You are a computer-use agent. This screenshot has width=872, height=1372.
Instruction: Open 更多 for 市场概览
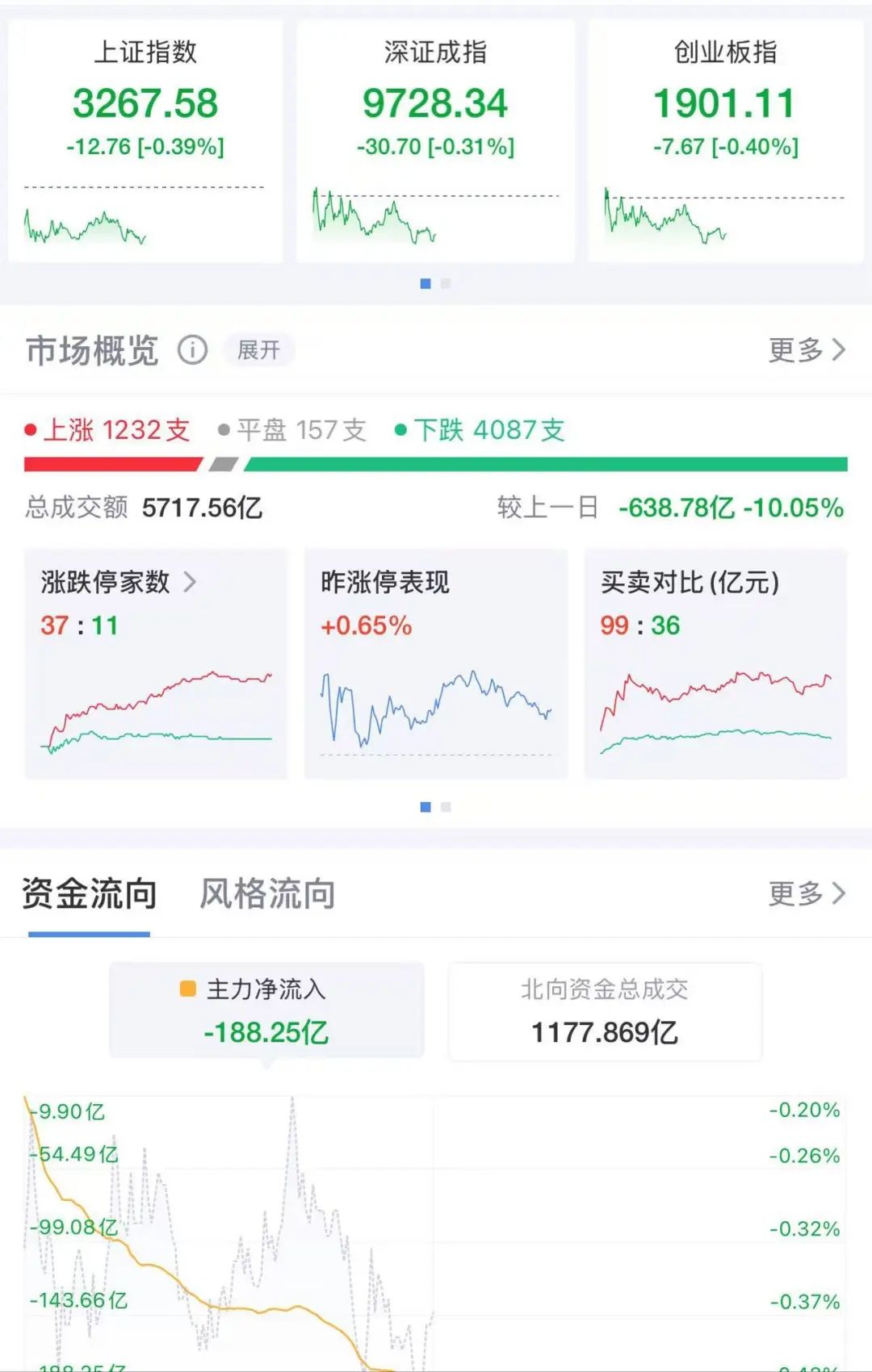(806, 350)
